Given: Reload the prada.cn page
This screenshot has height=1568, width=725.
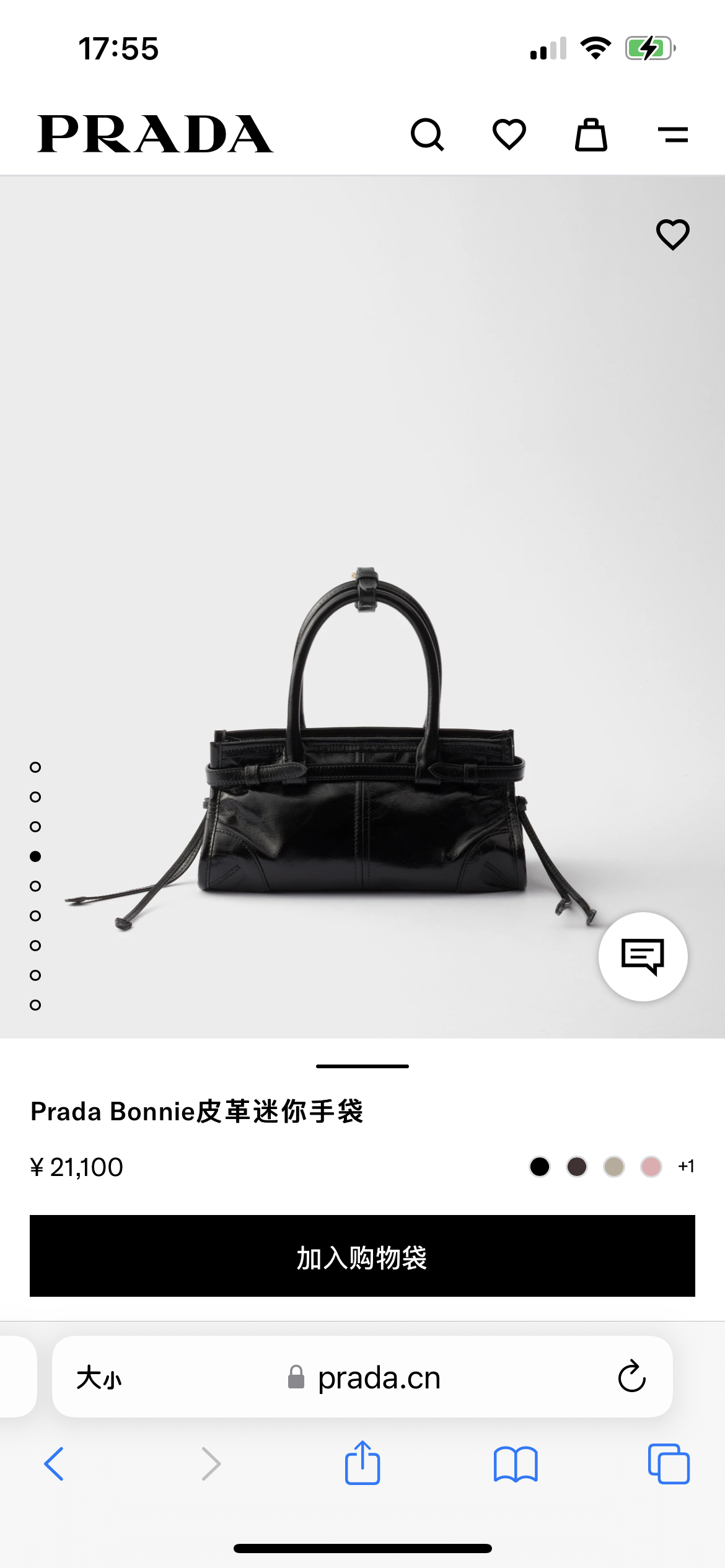Looking at the screenshot, I should (x=631, y=1377).
